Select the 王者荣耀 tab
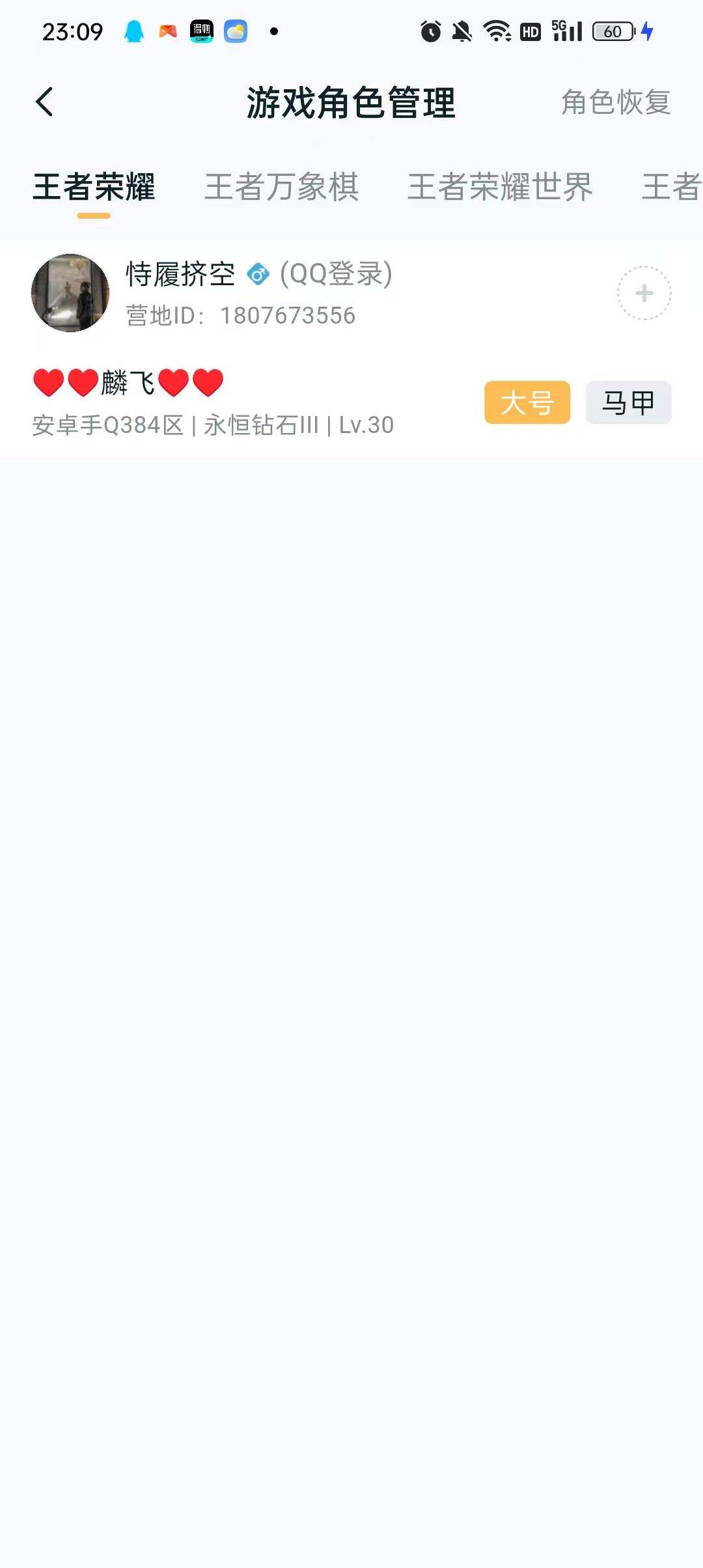Image resolution: width=703 pixels, height=1568 pixels. (94, 187)
